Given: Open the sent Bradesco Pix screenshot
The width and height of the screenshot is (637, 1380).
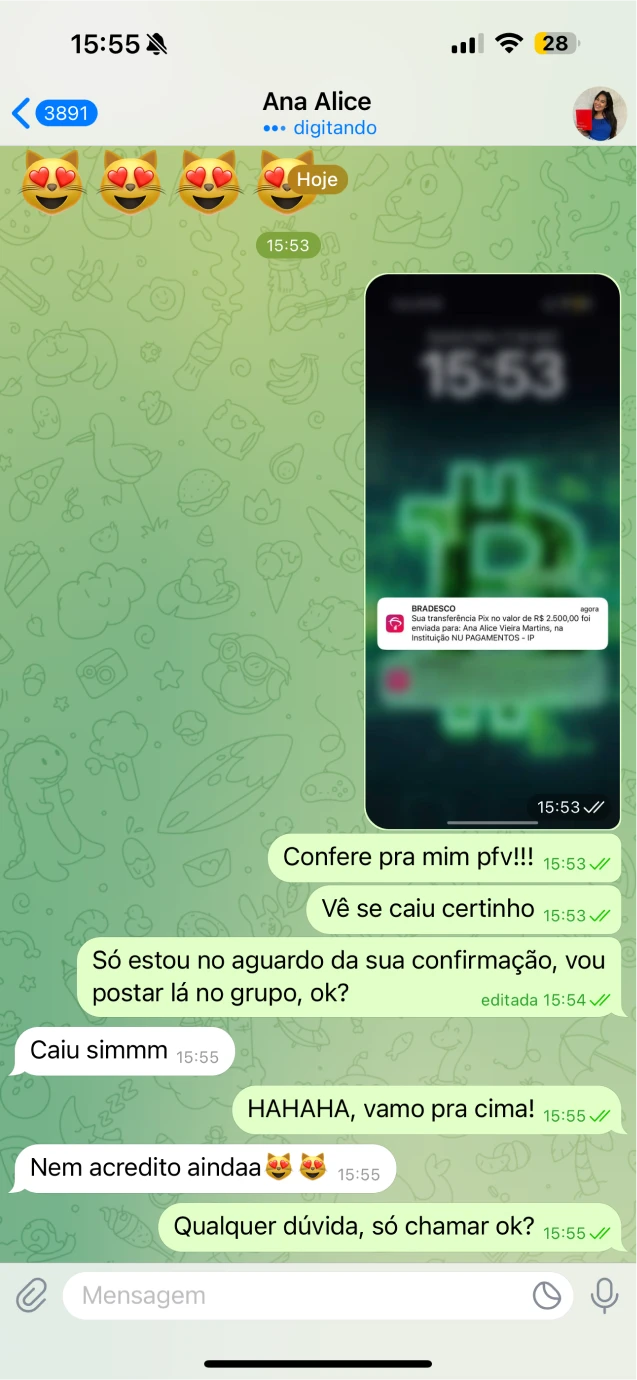Looking at the screenshot, I should (x=492, y=550).
